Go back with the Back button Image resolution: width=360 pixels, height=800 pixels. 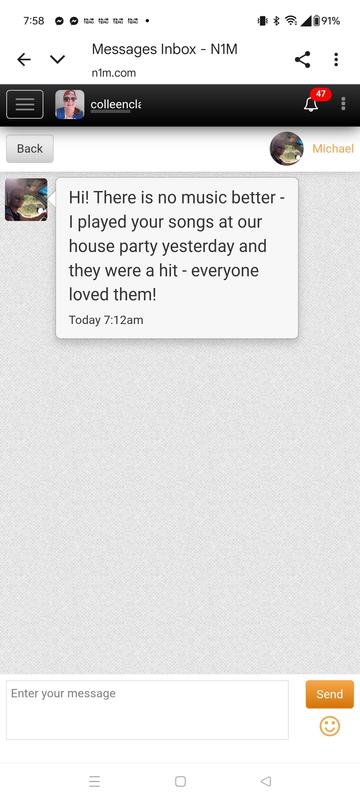[30, 148]
